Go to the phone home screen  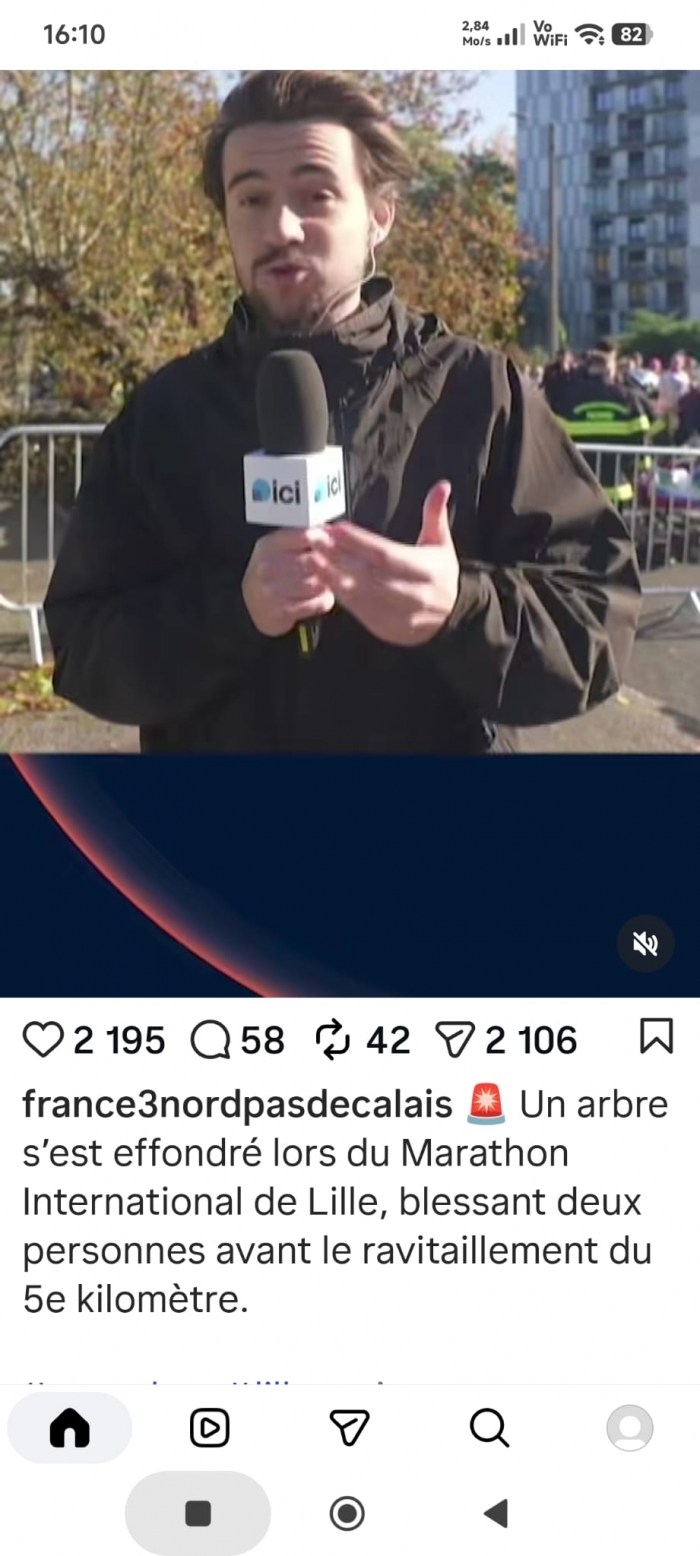pyautogui.click(x=347, y=1513)
